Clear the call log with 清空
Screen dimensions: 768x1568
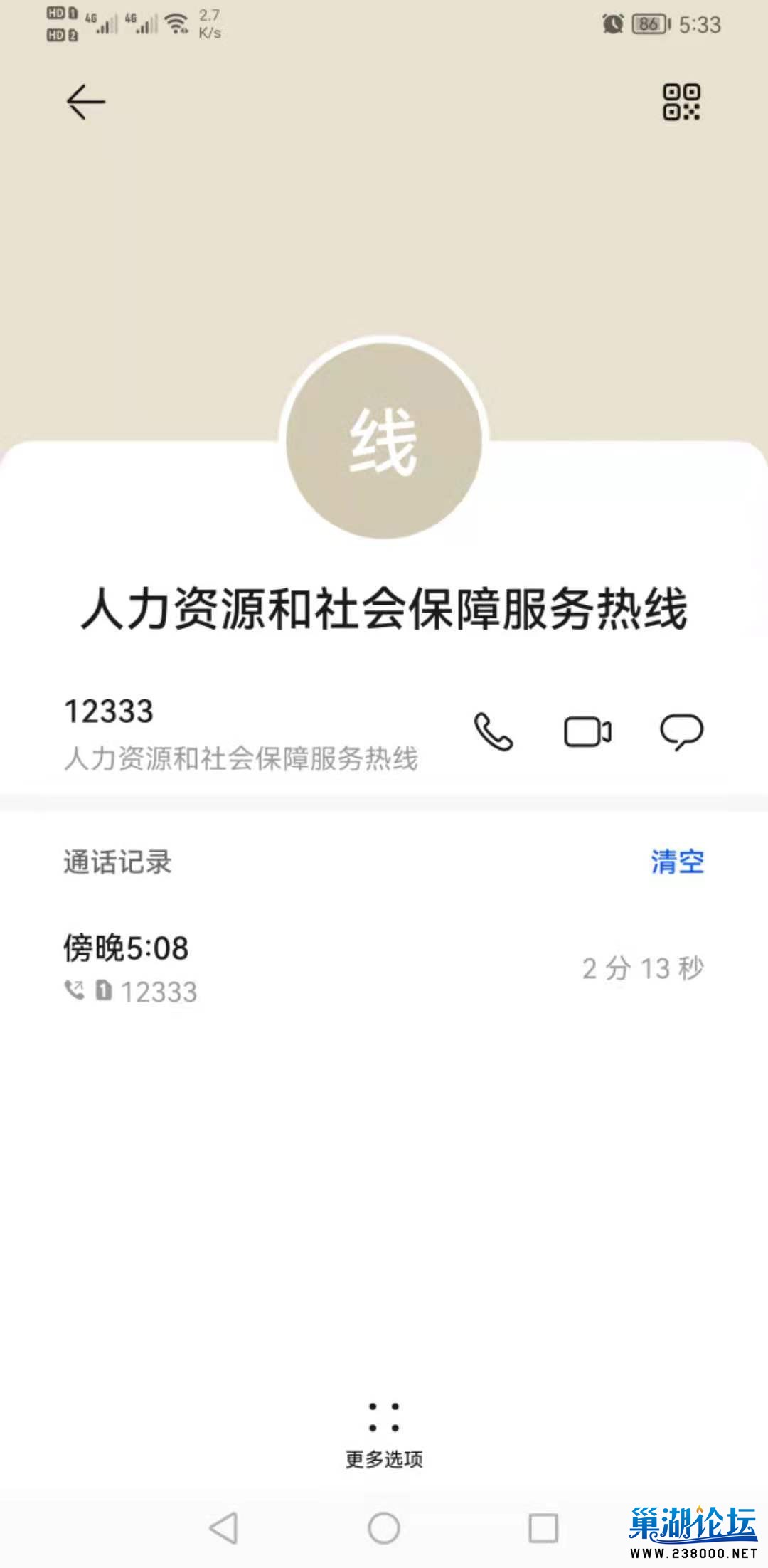(677, 862)
